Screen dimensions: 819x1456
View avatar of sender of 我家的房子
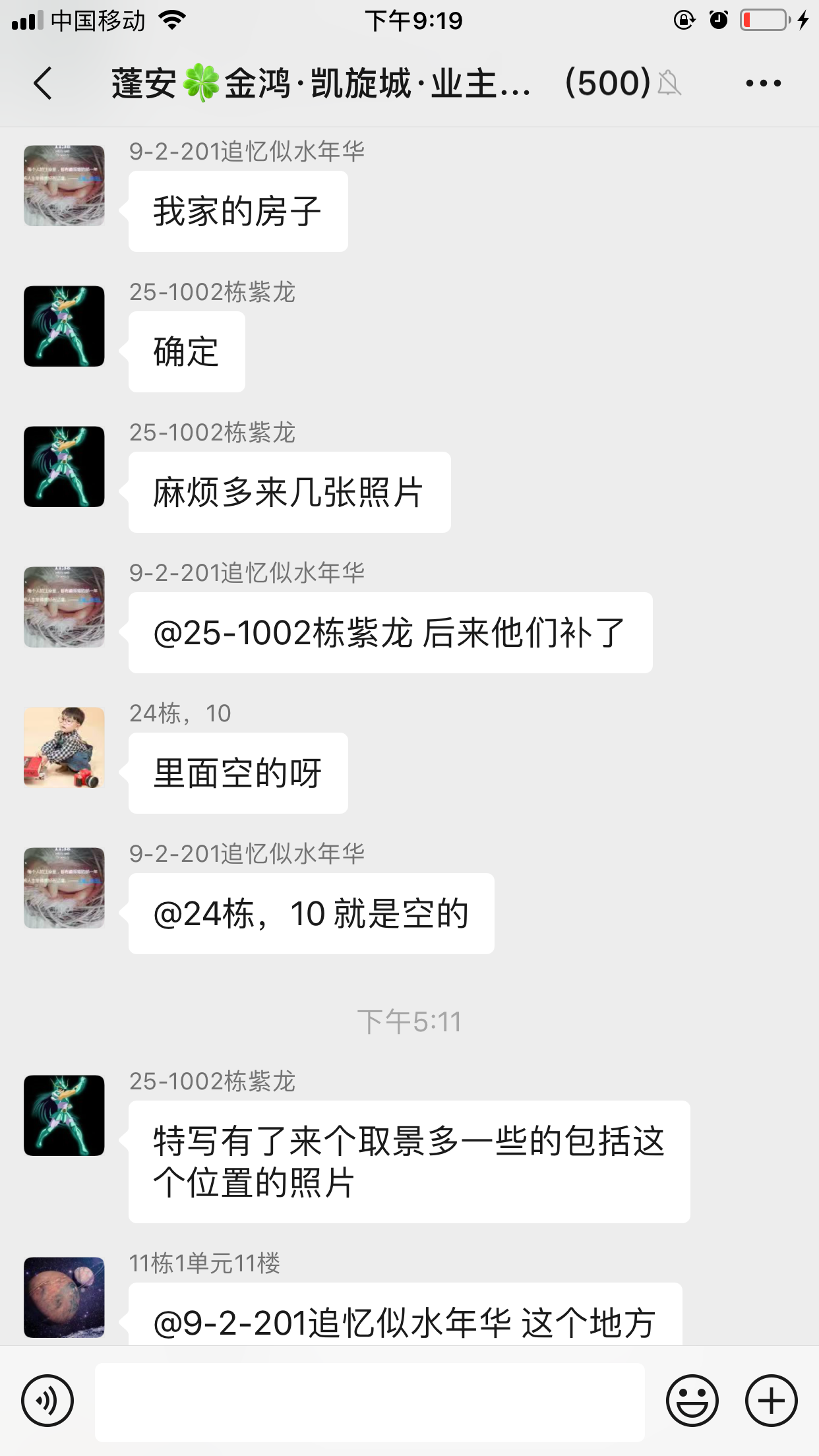(64, 186)
